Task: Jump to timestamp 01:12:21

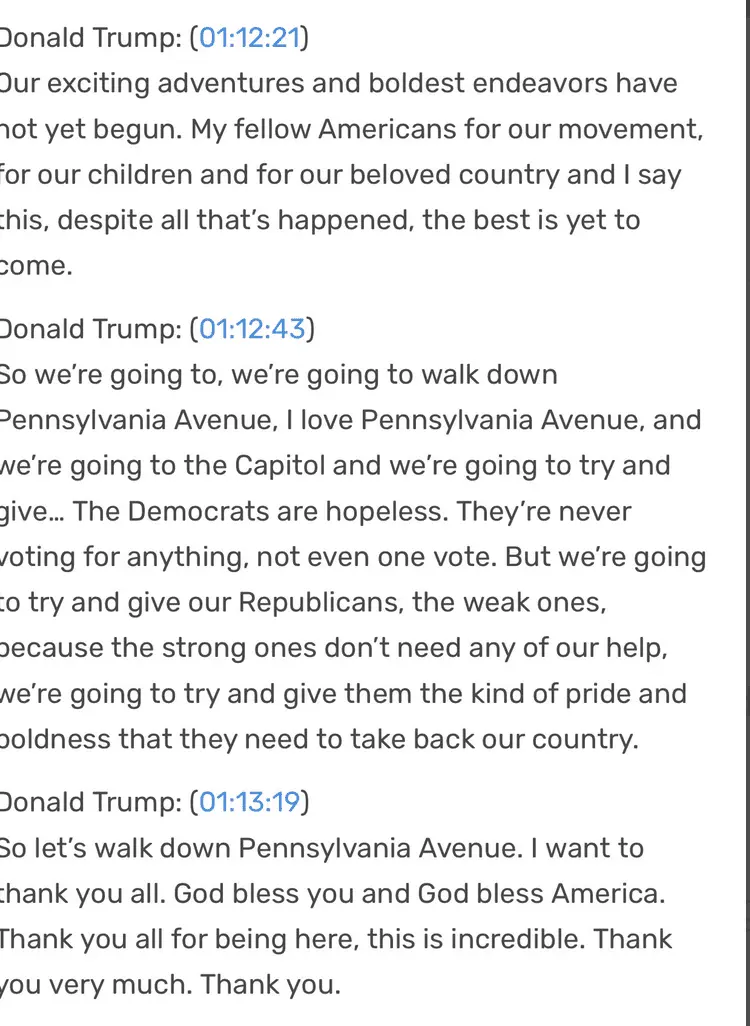Action: [250, 38]
